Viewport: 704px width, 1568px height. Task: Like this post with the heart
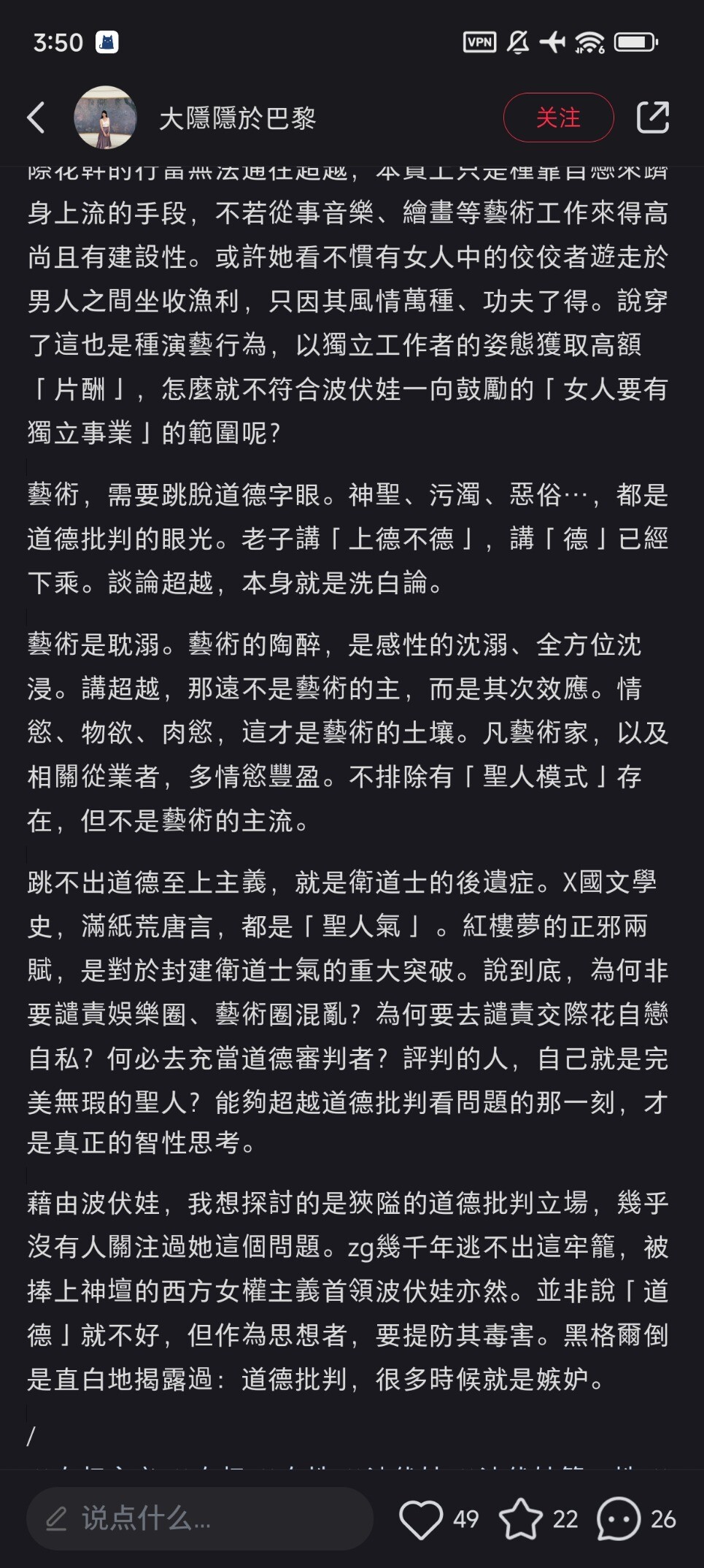tap(422, 1519)
